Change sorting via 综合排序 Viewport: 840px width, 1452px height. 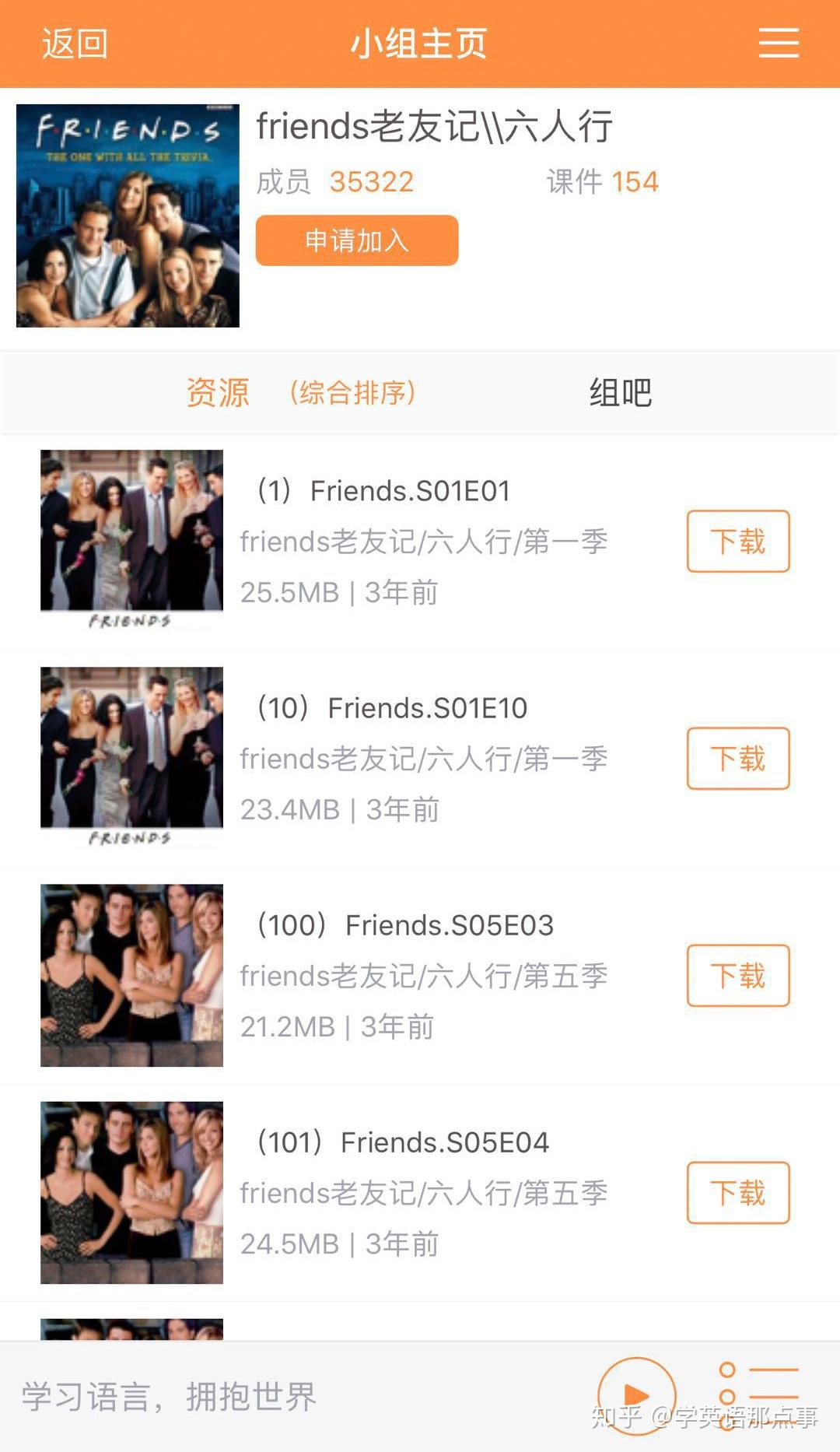click(353, 392)
